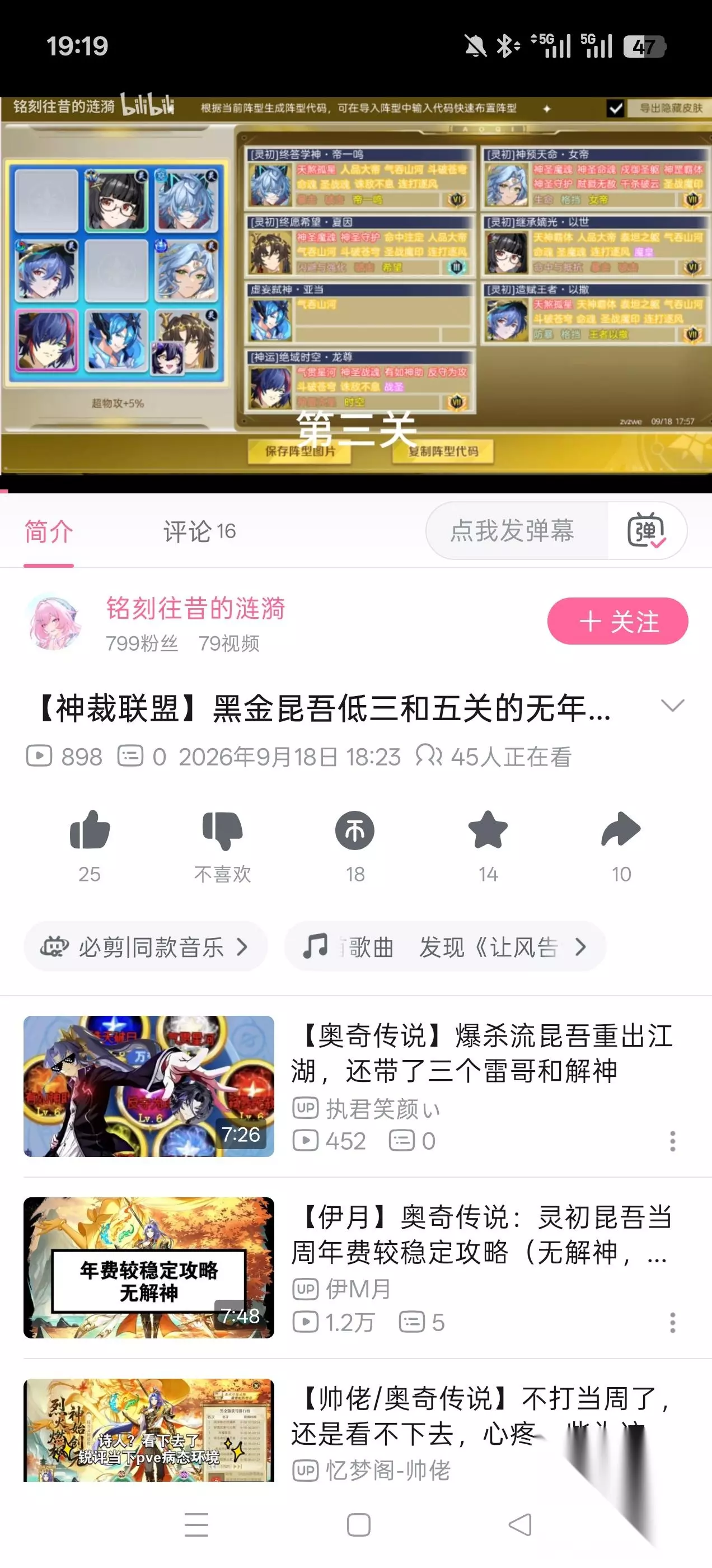Screen dimensions: 712x1568
Task: Open 伊月 灵初昆吾当周年费 video
Action: pyautogui.click(x=482, y=1234)
